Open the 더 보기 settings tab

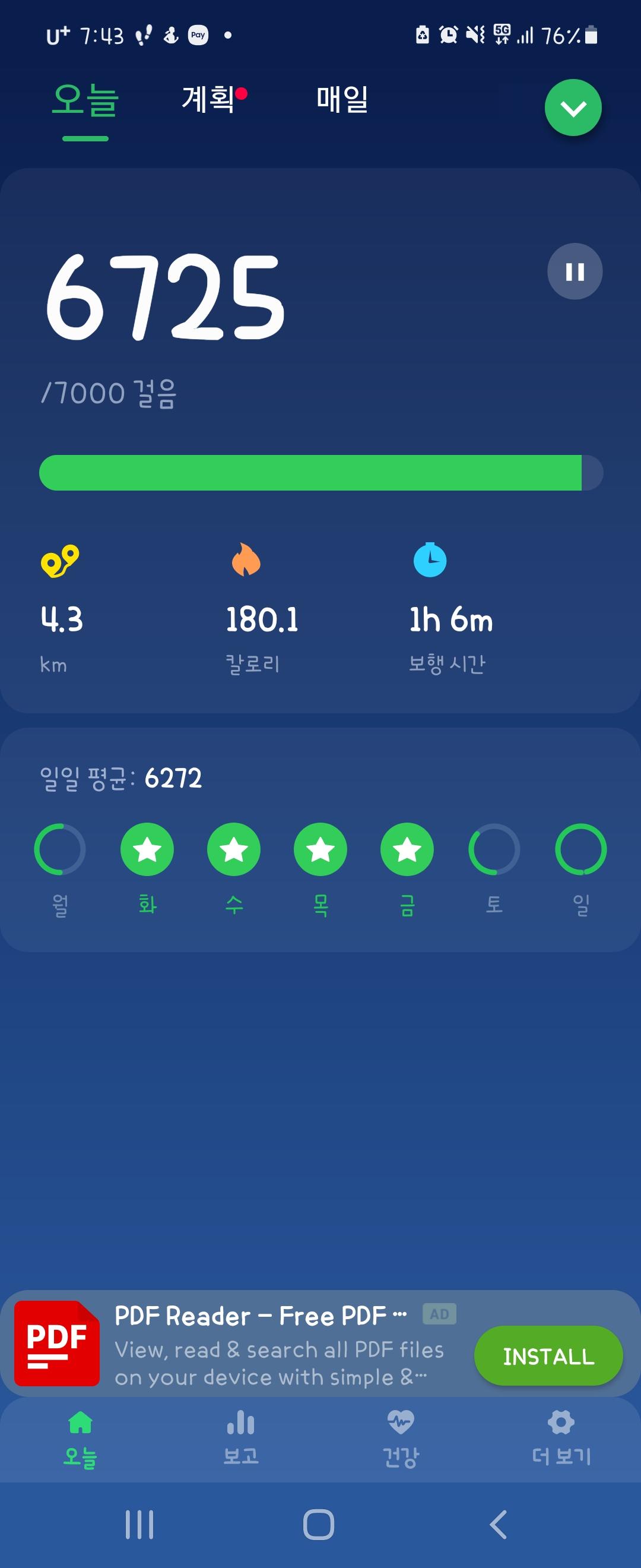pyautogui.click(x=561, y=1438)
